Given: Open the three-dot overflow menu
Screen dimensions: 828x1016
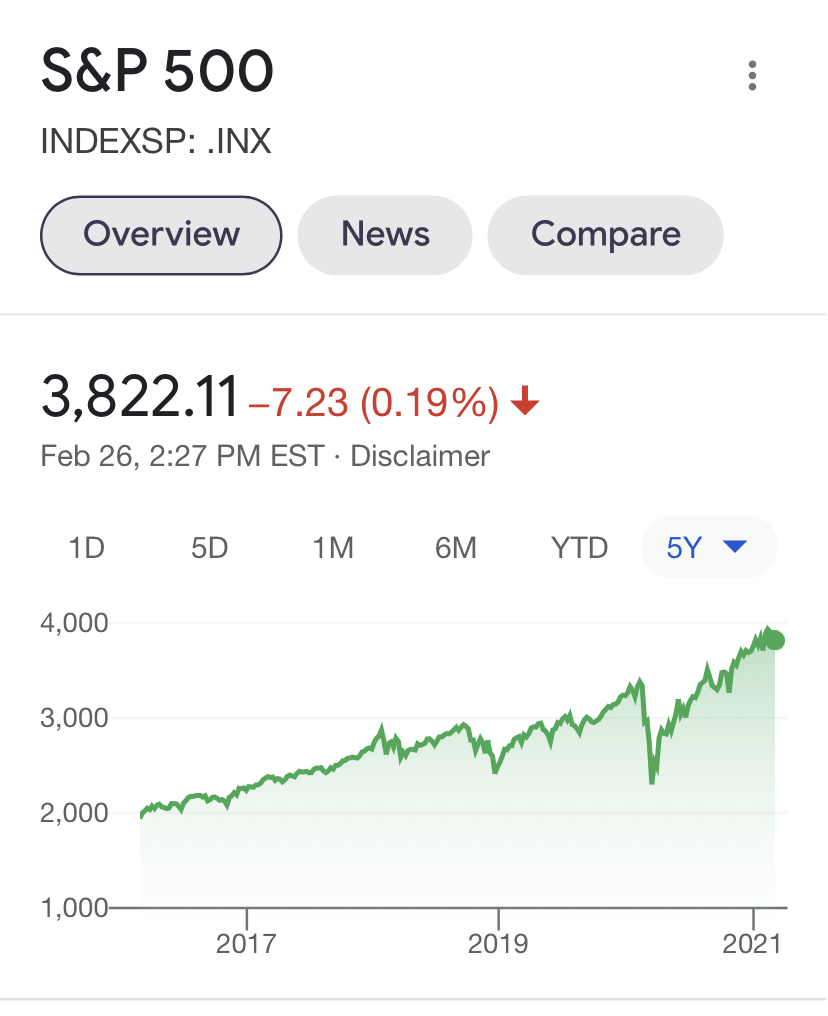Looking at the screenshot, I should [x=752, y=76].
